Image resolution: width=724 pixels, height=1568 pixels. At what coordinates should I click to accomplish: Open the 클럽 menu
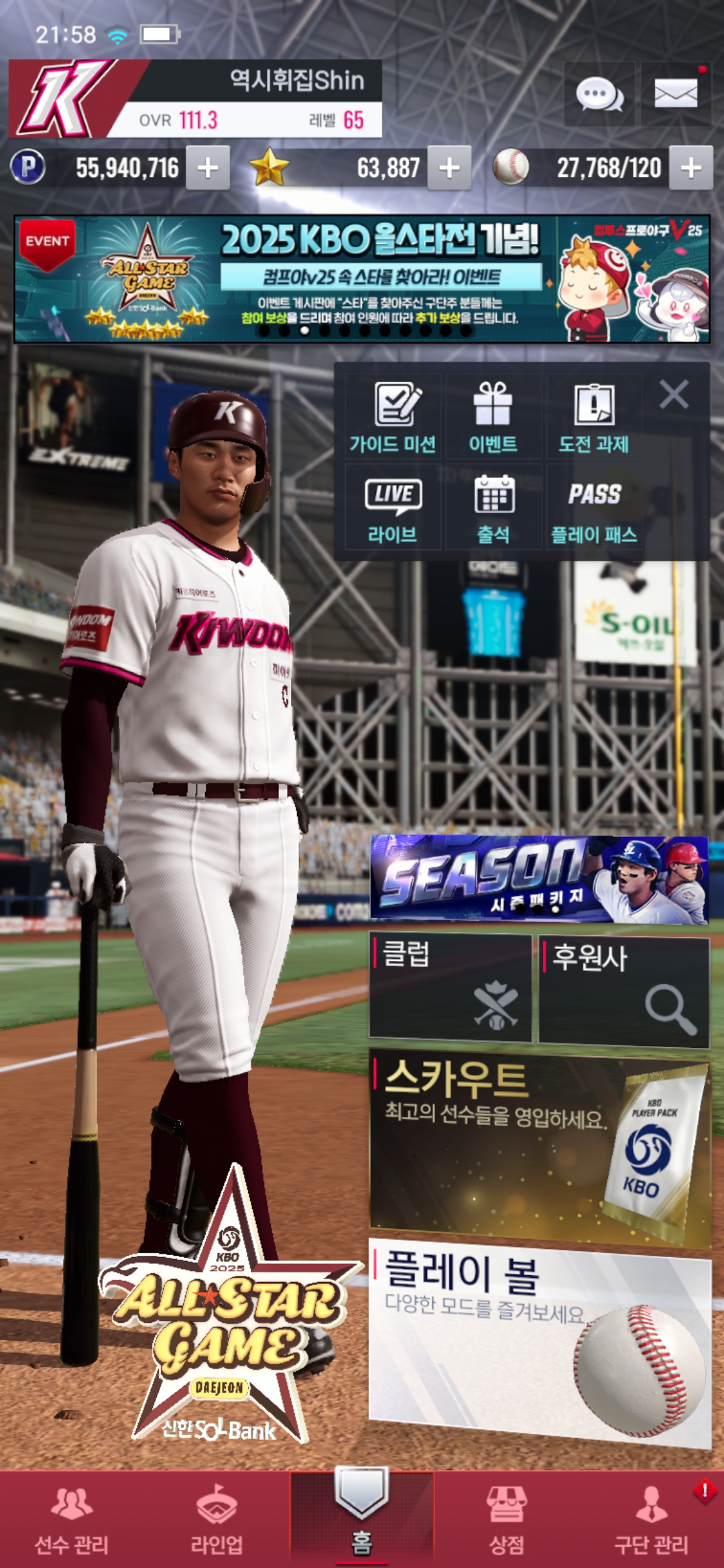click(450, 988)
